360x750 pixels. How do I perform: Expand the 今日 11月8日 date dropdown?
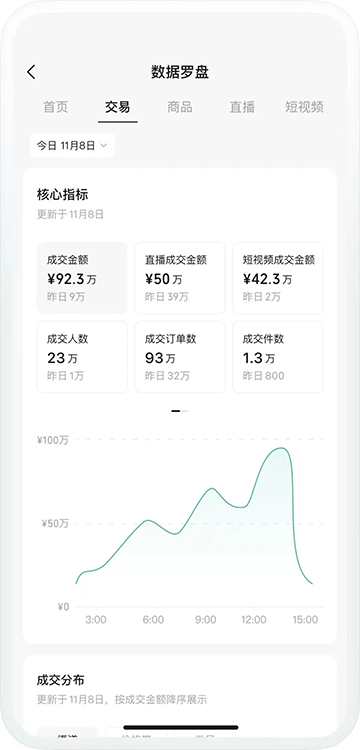pos(72,145)
